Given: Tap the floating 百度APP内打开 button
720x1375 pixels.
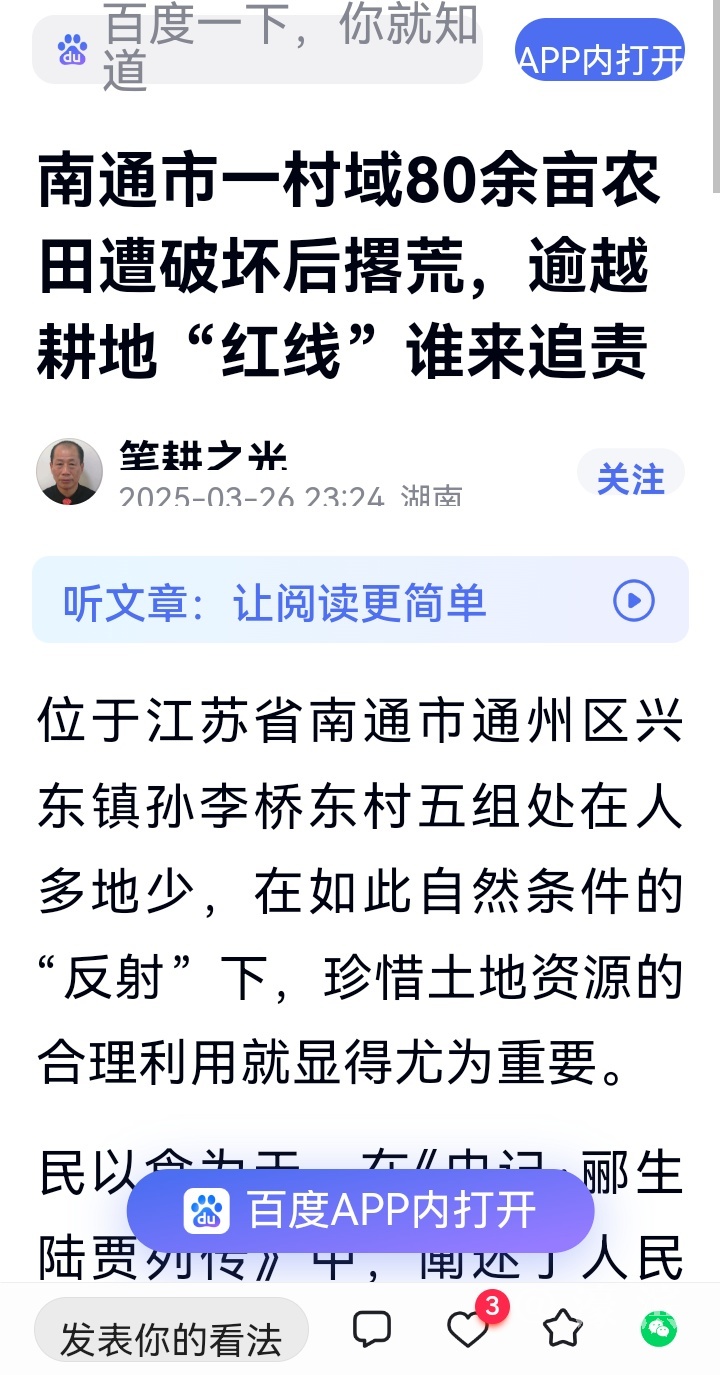Looking at the screenshot, I should tap(360, 1211).
